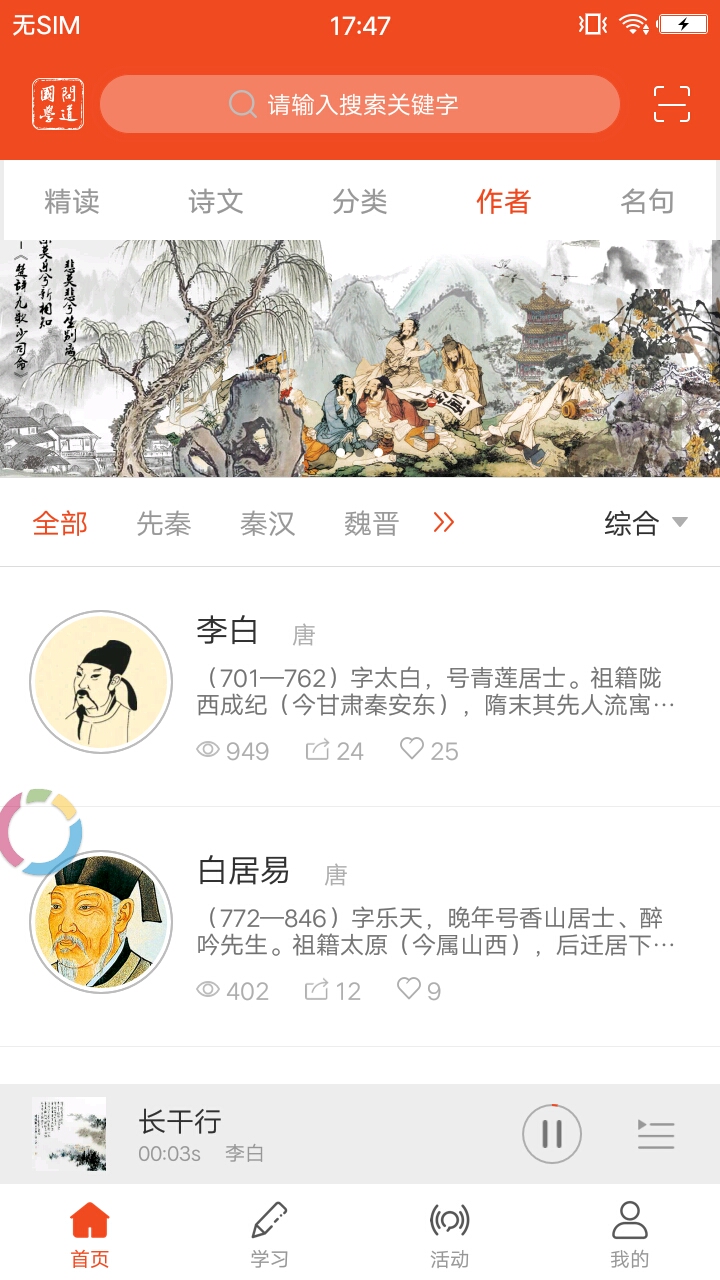The width and height of the screenshot is (720, 1280).
Task: Tap the search keyword input field
Action: tap(360, 104)
